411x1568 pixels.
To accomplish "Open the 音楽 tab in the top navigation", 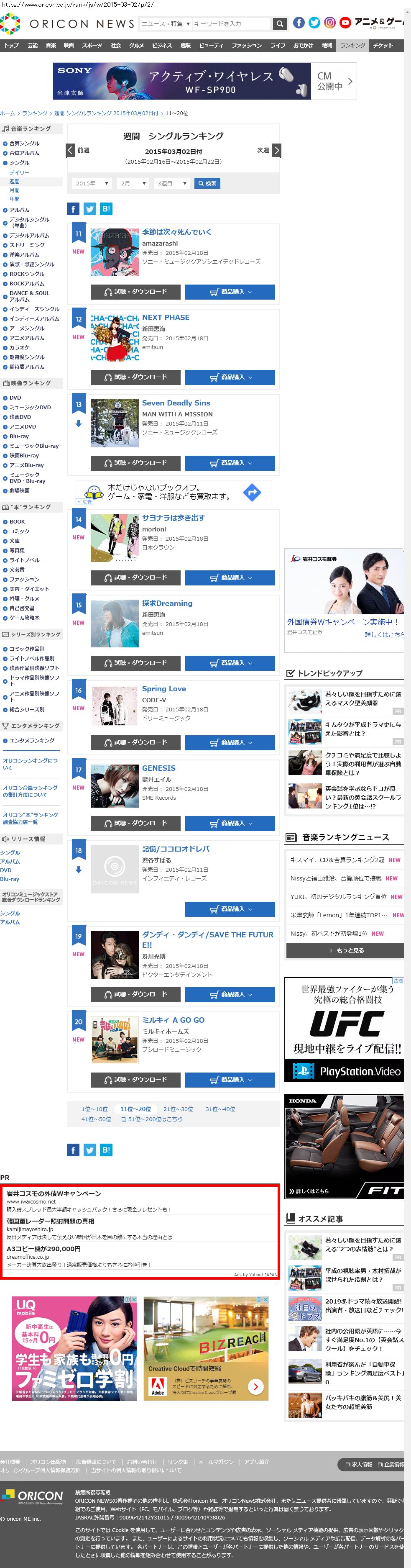I will click(x=51, y=46).
